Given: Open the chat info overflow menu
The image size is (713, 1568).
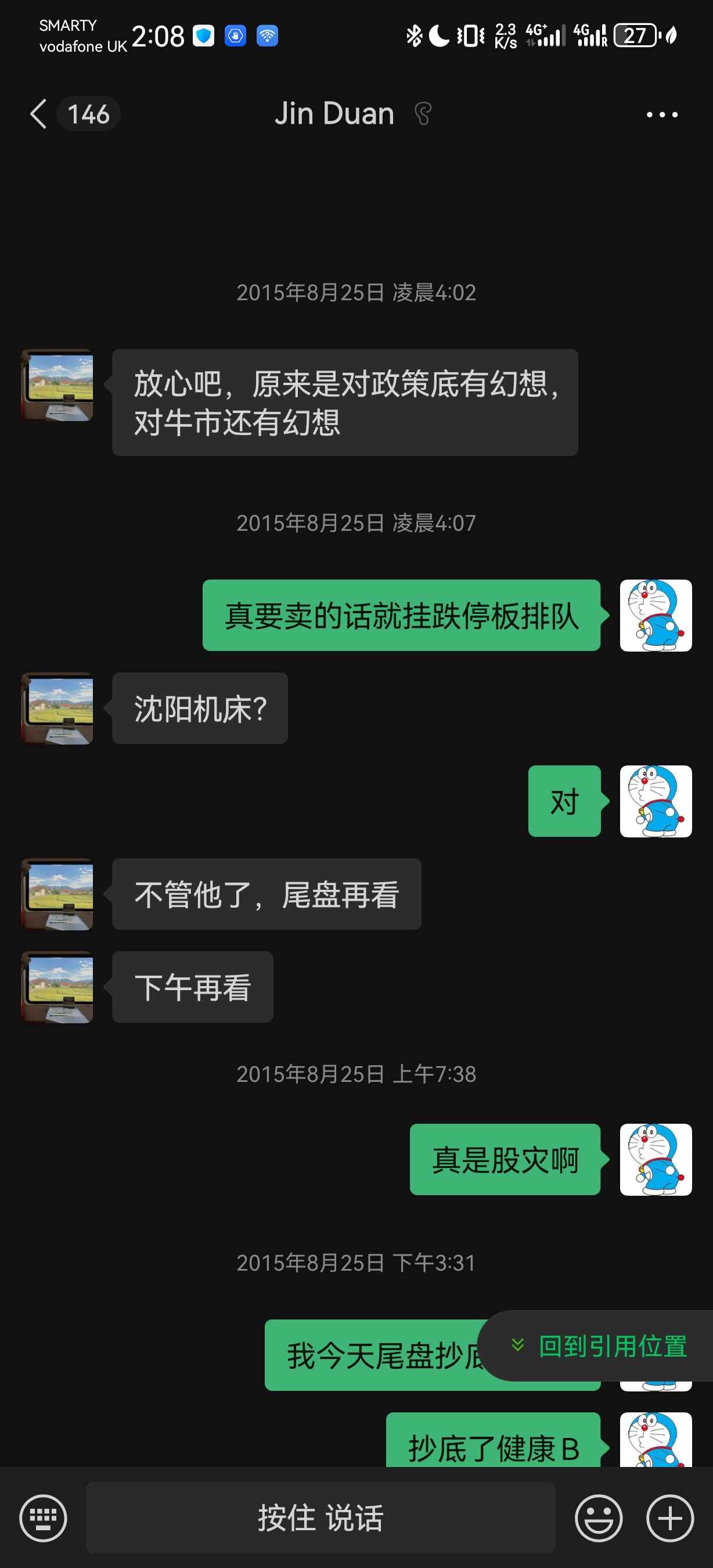Looking at the screenshot, I should click(662, 114).
